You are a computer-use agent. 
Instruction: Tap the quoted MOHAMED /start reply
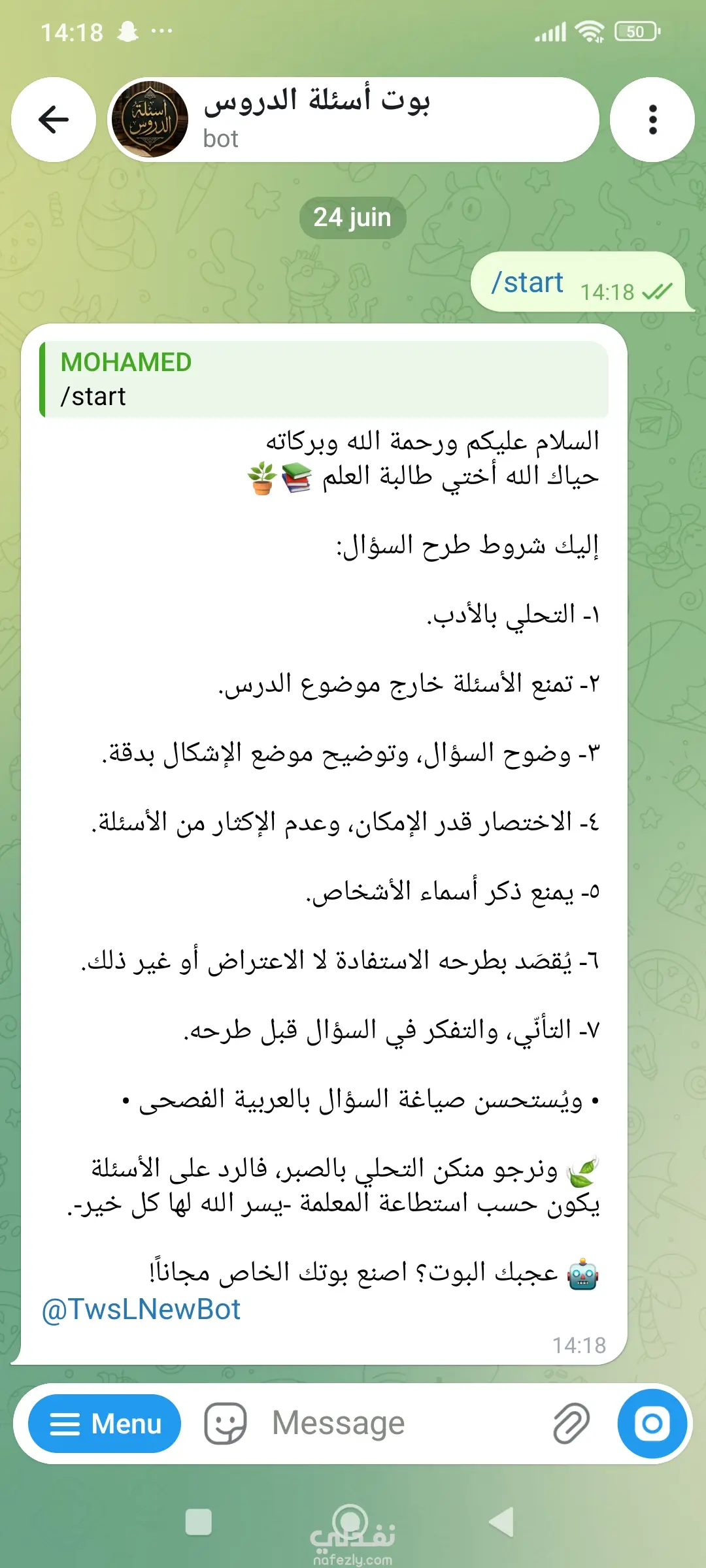tap(324, 380)
